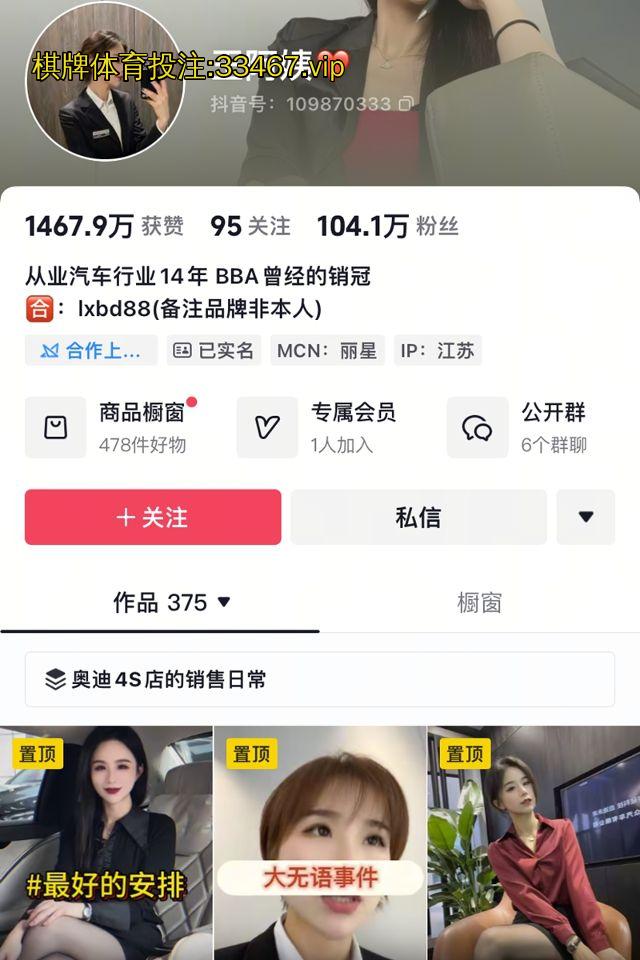The height and width of the screenshot is (960, 640).
Task: Copy the Douyin ID 109870333
Action: point(406,103)
